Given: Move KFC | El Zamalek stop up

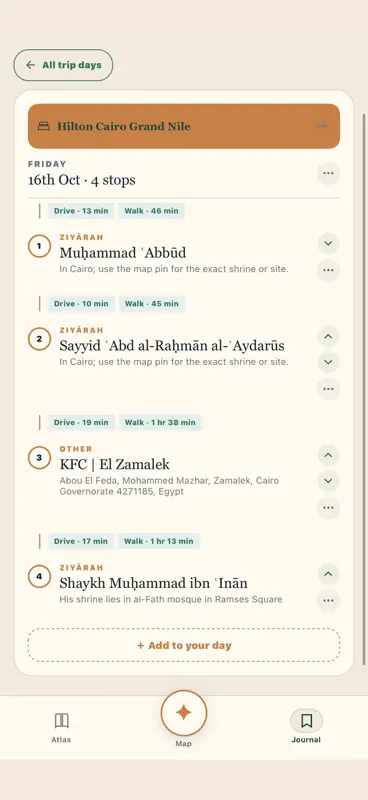Looking at the screenshot, I should tap(328, 455).
